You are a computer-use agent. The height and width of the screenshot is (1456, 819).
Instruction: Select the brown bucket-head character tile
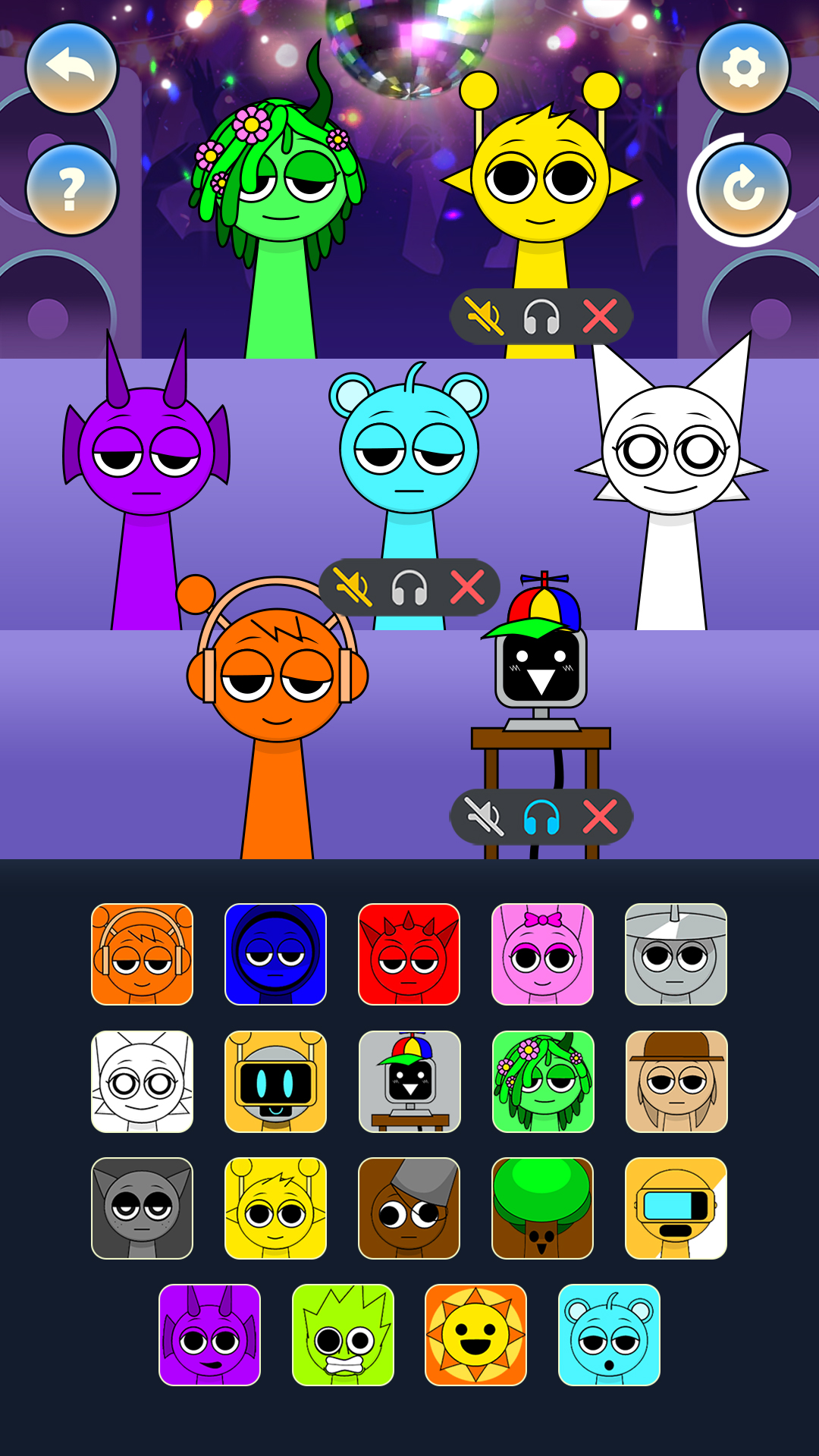pos(409,1208)
